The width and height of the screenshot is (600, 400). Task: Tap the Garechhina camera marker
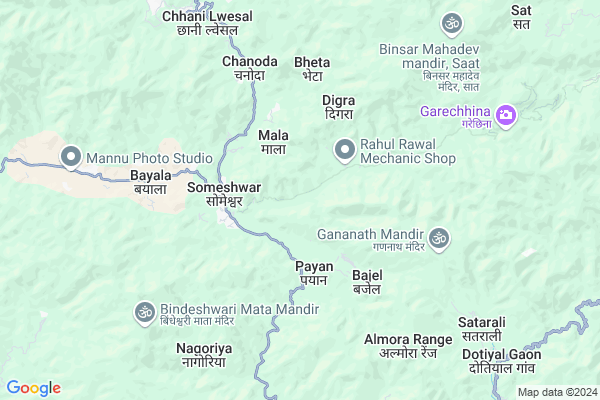506,115
